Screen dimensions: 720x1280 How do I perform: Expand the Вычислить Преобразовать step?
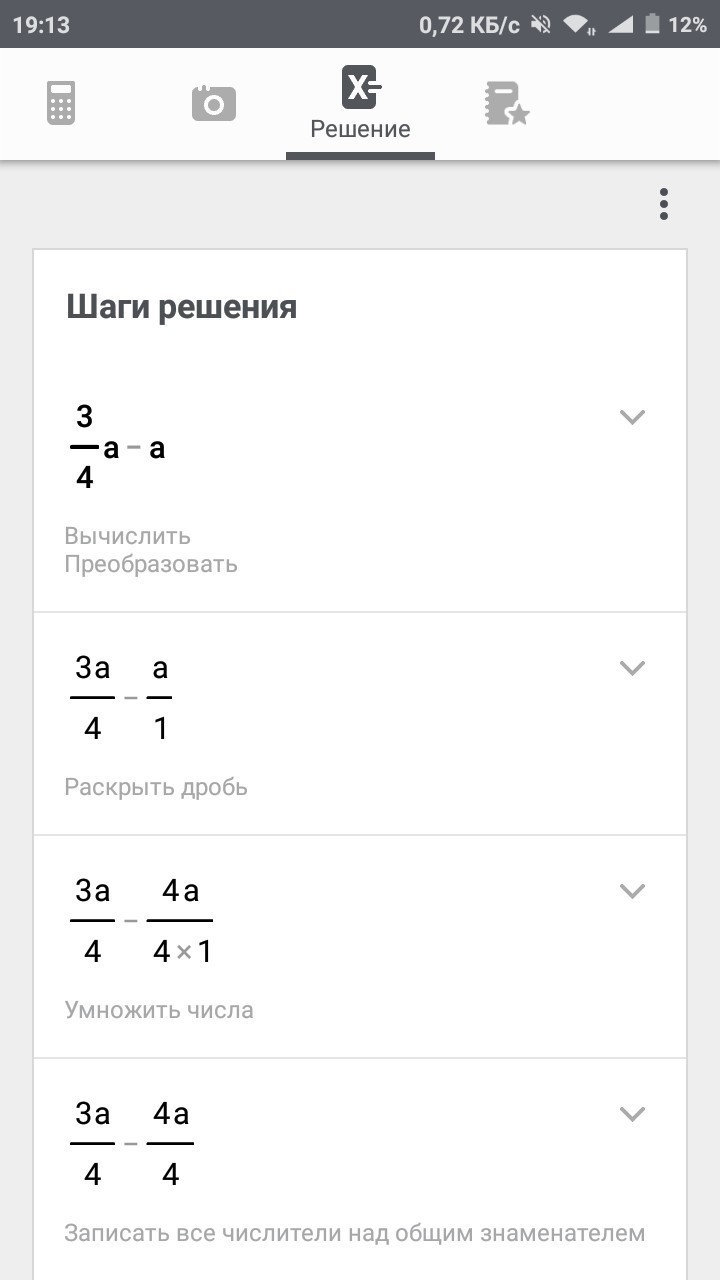click(632, 417)
